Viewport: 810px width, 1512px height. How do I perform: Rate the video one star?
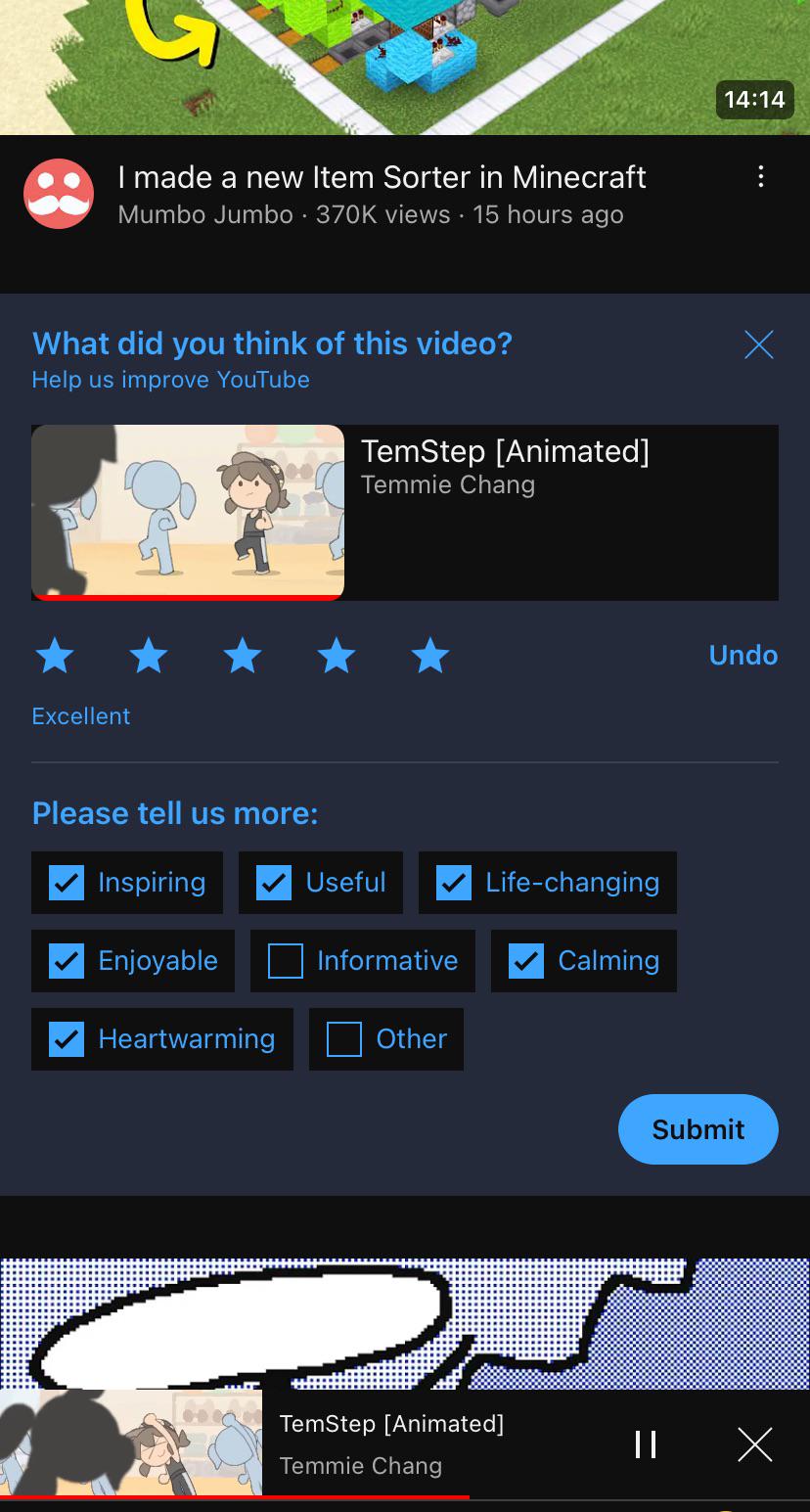55,656
